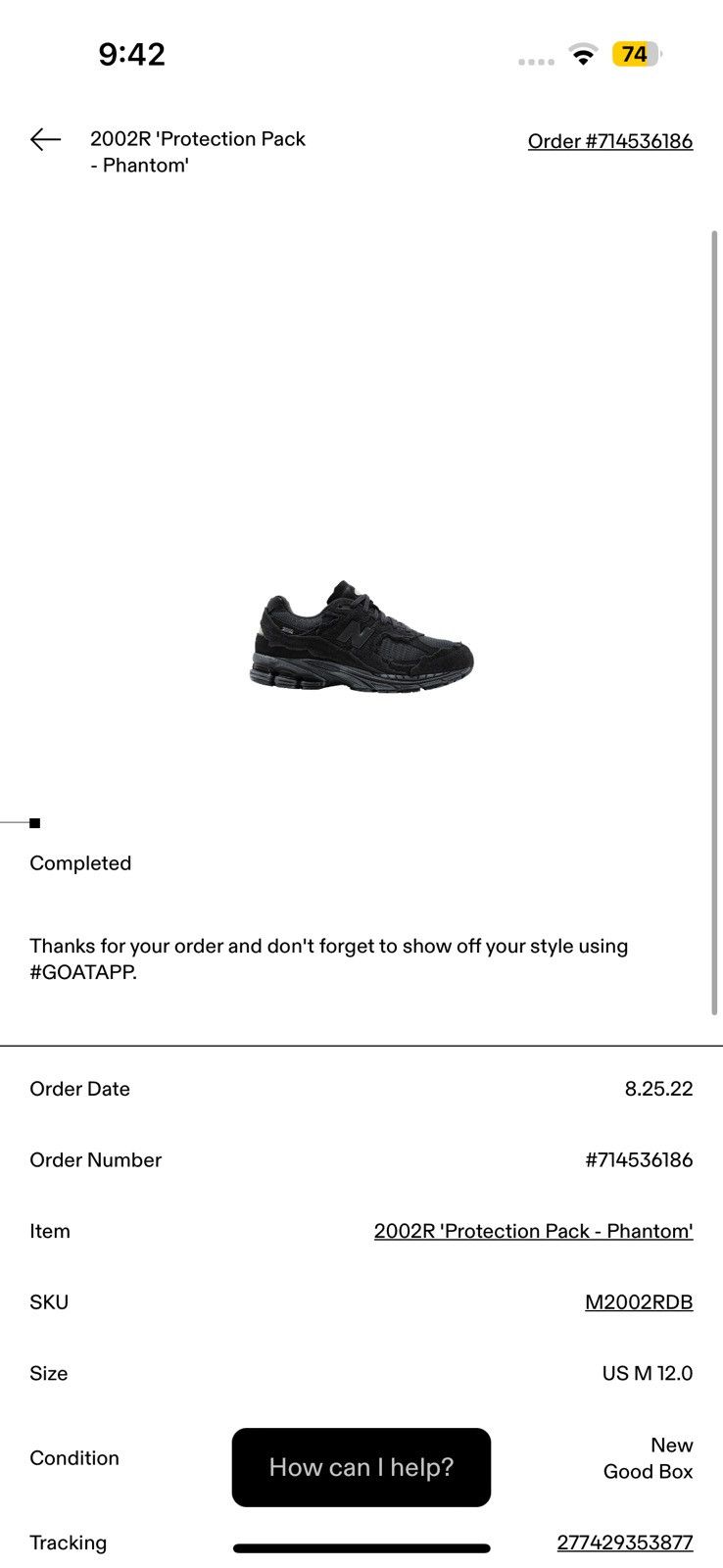
Task: View the black sneaker product image
Action: (x=361, y=637)
